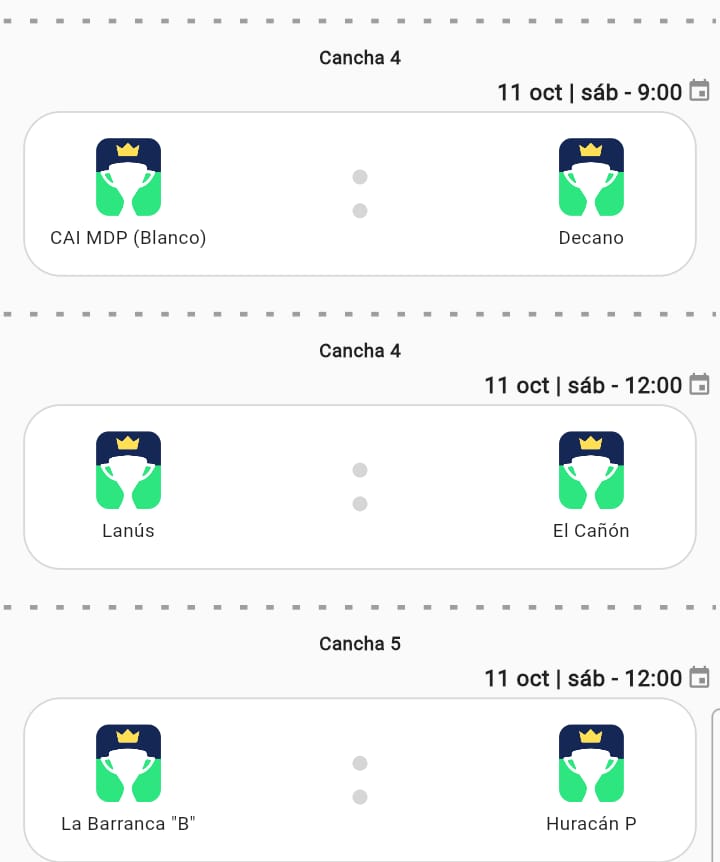This screenshot has width=720, height=862.
Task: Tap calendar icon beside 11 oct sáb 9:00
Action: (x=701, y=92)
